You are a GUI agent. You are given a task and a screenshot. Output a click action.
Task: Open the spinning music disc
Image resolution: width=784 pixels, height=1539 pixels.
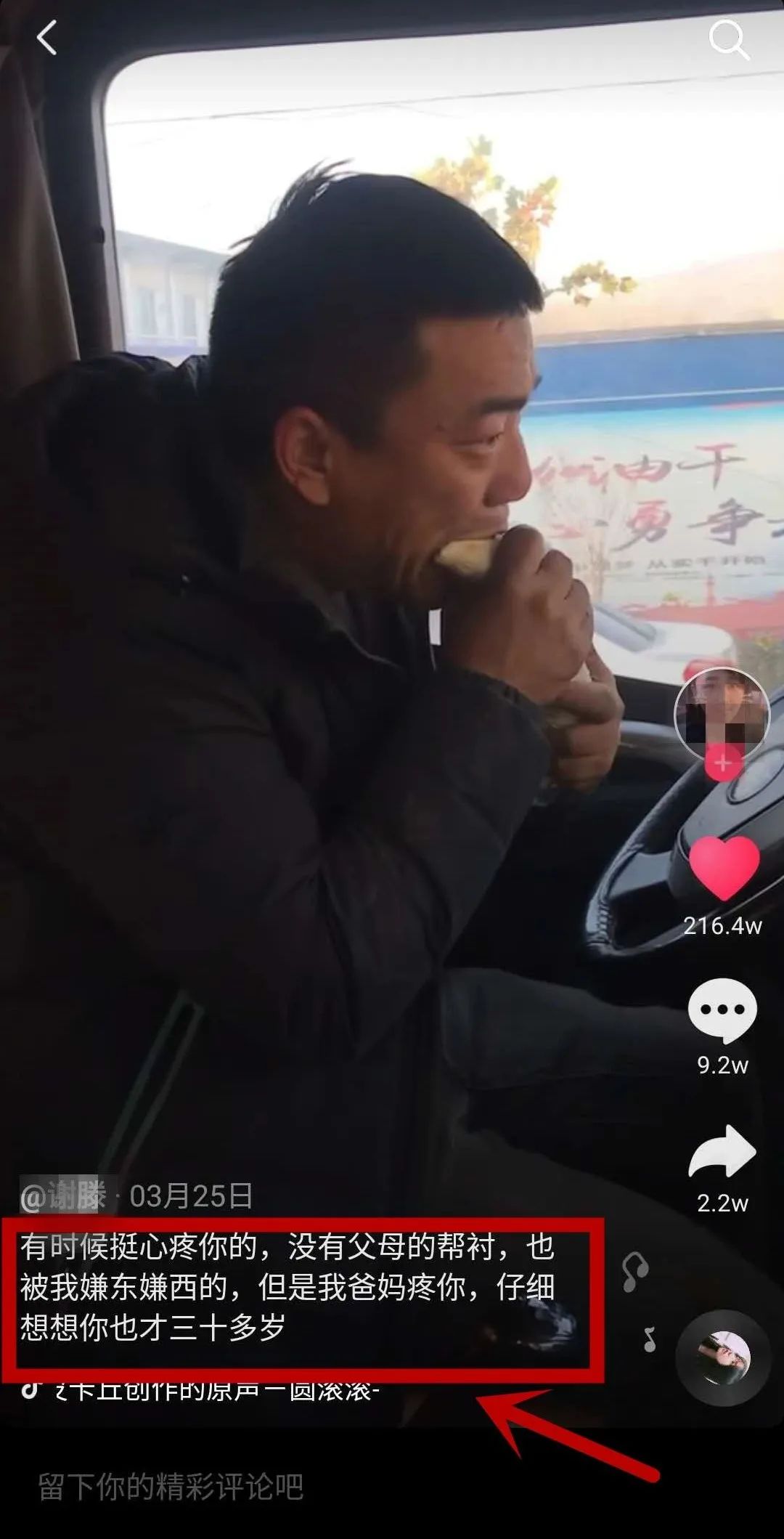(x=722, y=1358)
